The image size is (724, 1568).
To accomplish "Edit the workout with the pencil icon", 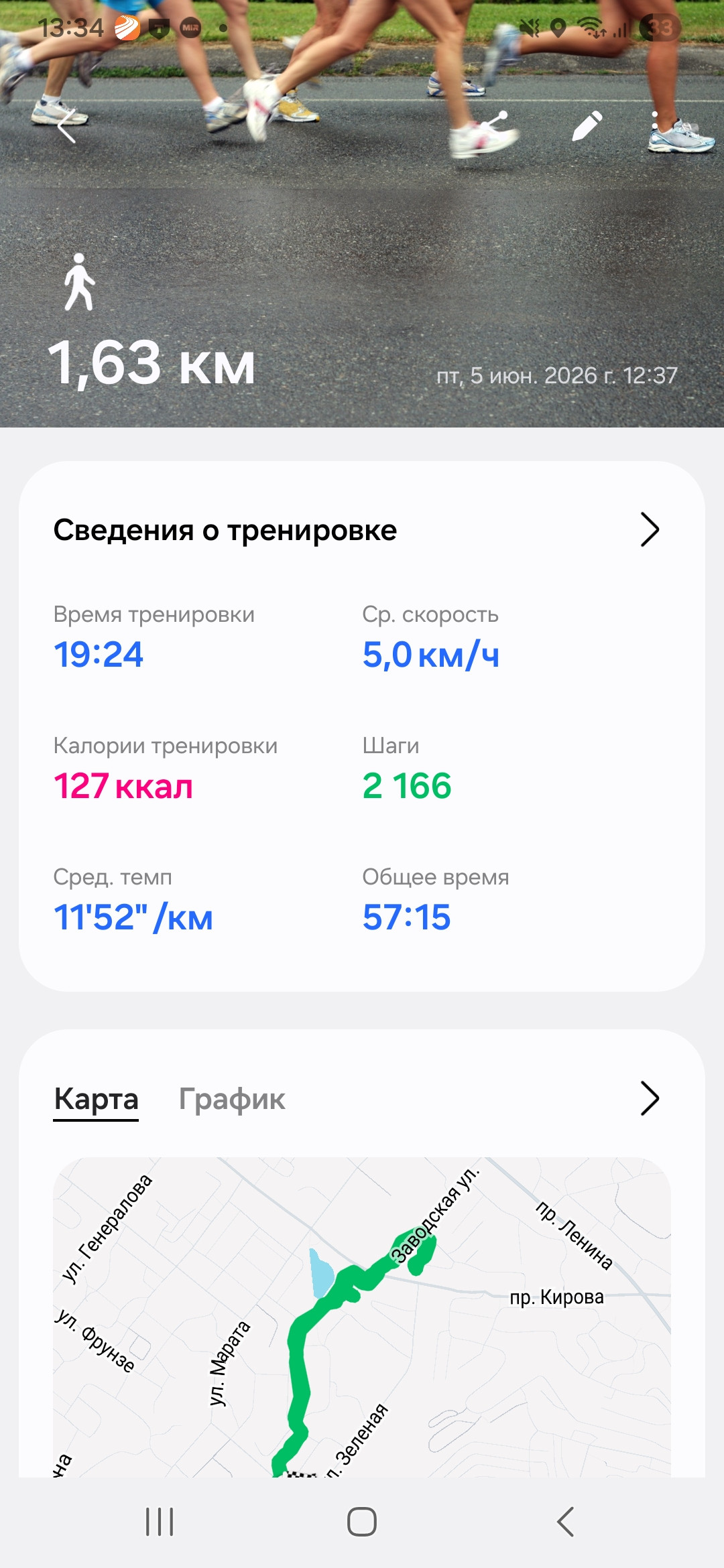I will 587,126.
